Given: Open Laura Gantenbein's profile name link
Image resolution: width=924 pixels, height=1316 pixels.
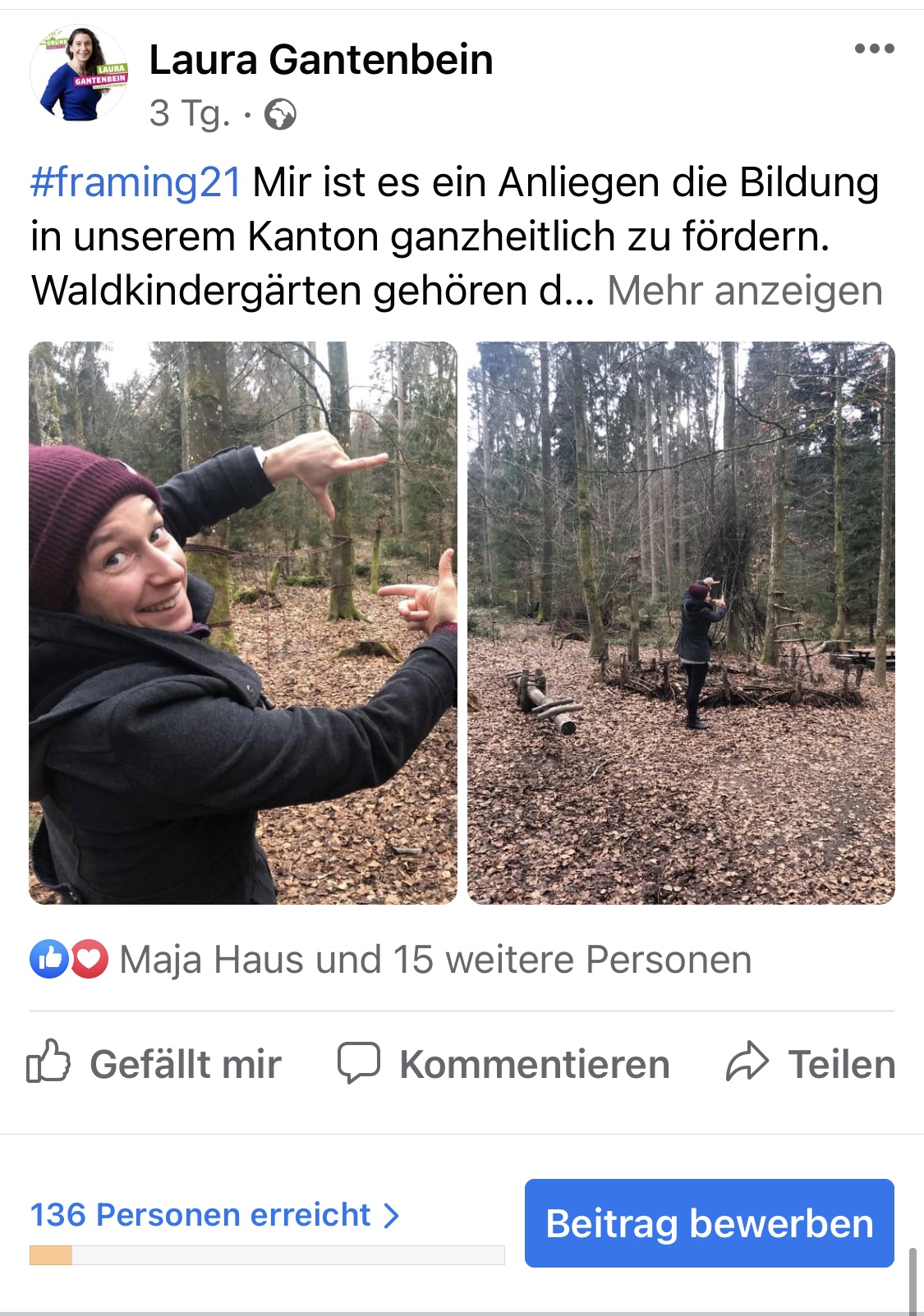Looking at the screenshot, I should coord(320,60).
